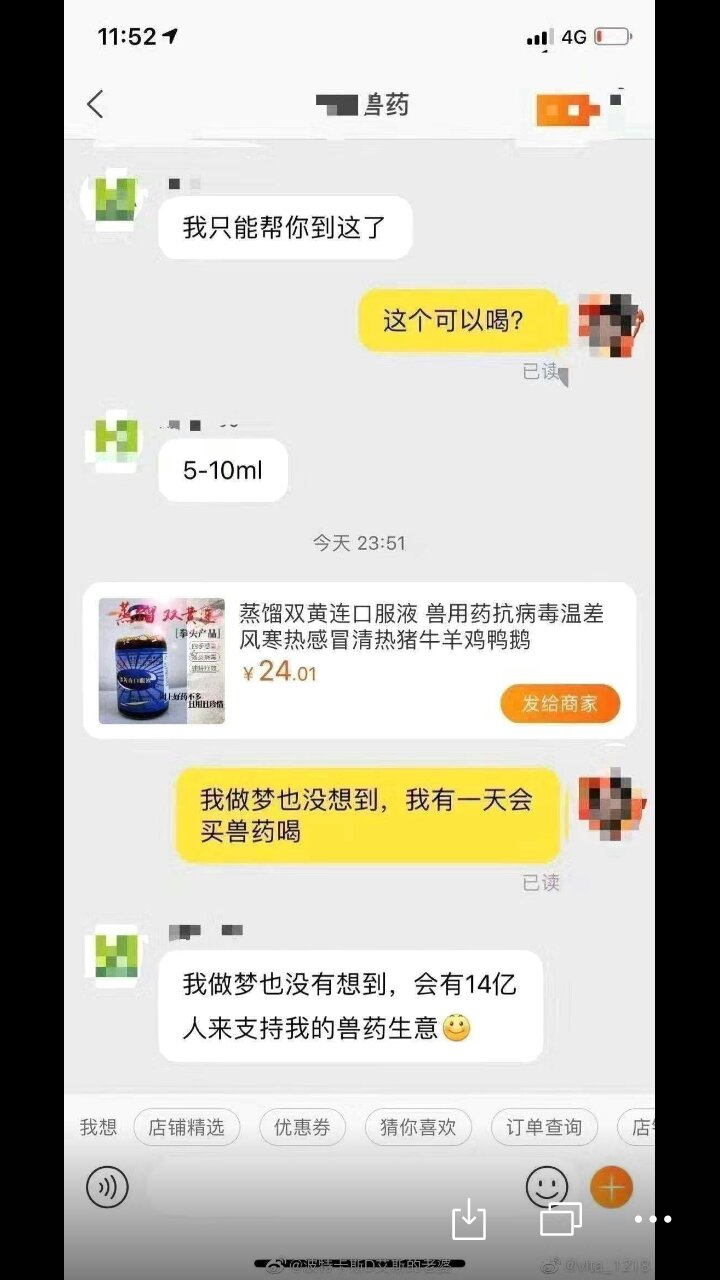Tap 发给商家 on the product card
Image resolution: width=720 pixels, height=1280 pixels.
click(x=560, y=703)
